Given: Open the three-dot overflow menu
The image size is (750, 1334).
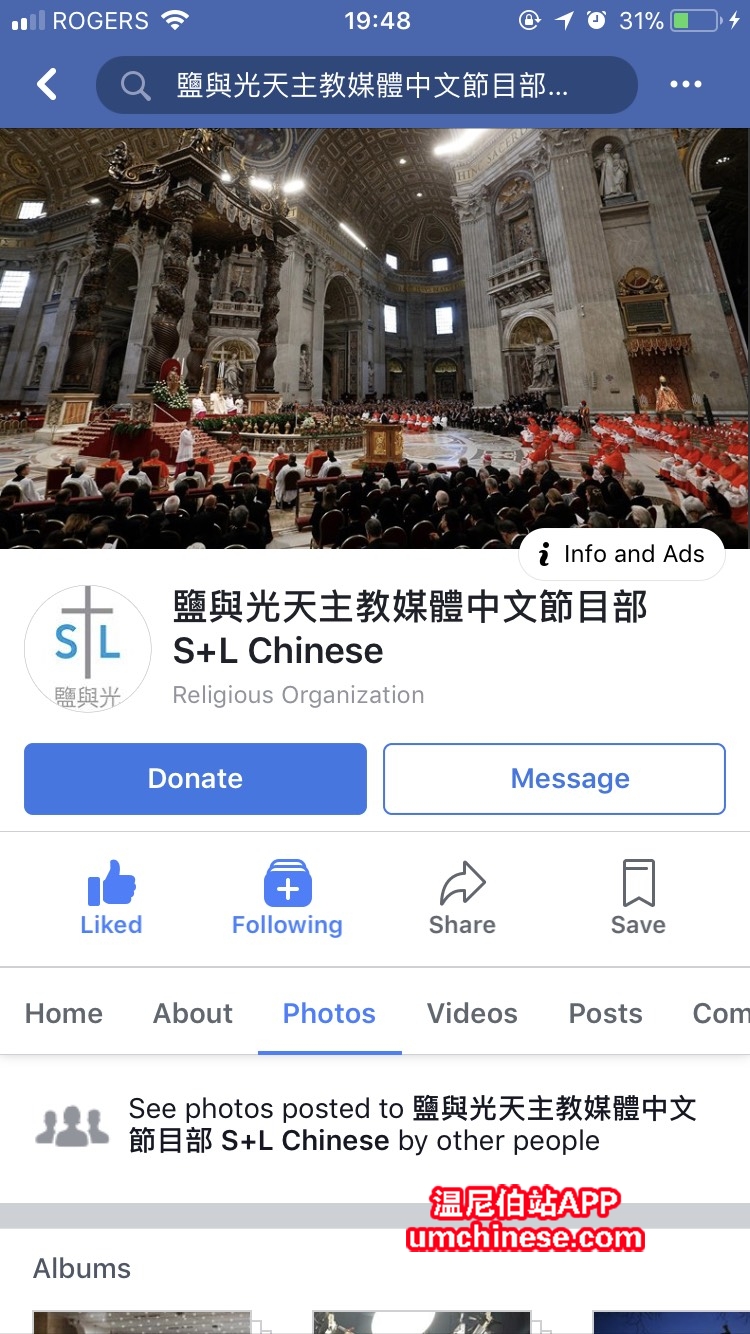Looking at the screenshot, I should (x=685, y=85).
